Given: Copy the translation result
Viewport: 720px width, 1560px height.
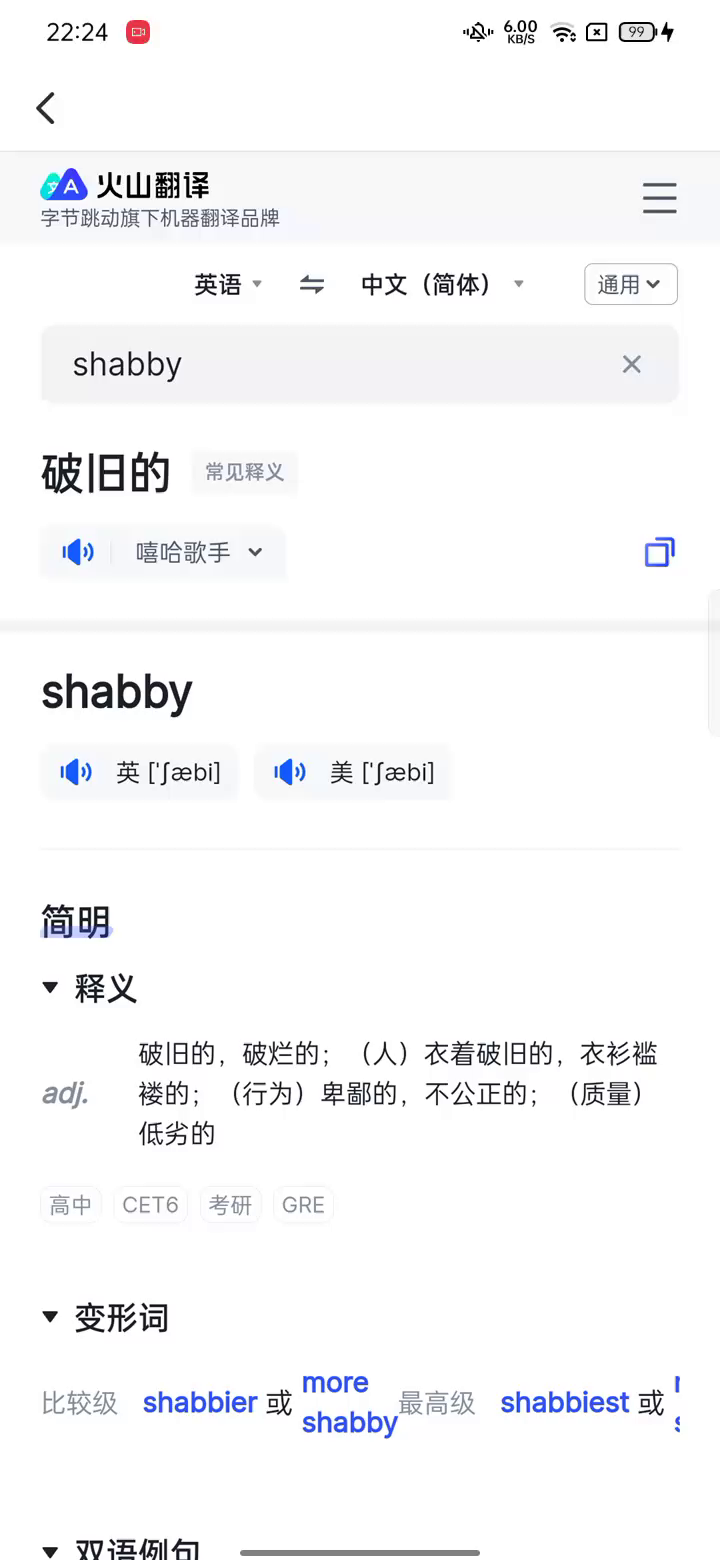Looking at the screenshot, I should tap(659, 552).
